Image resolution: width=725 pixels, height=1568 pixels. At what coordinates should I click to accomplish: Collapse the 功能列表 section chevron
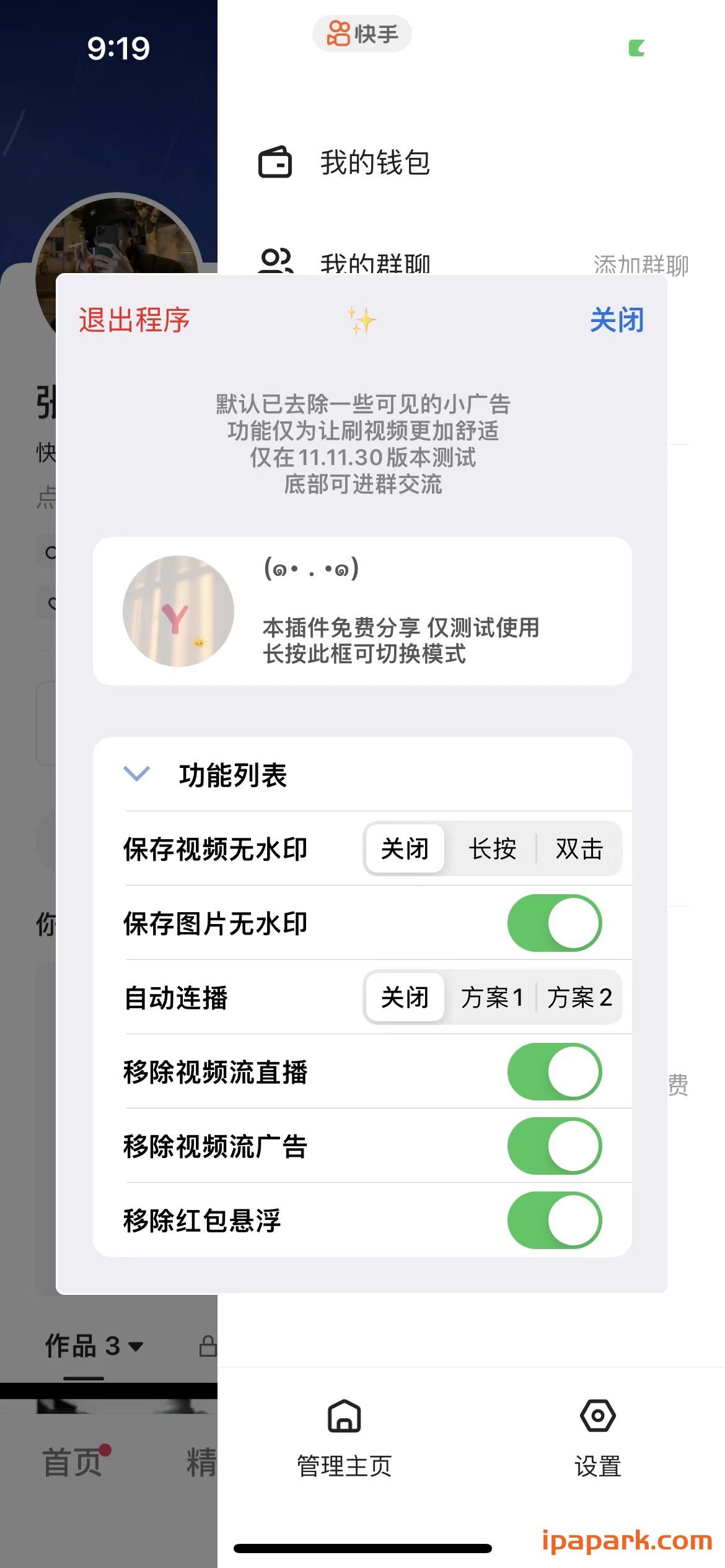[138, 774]
